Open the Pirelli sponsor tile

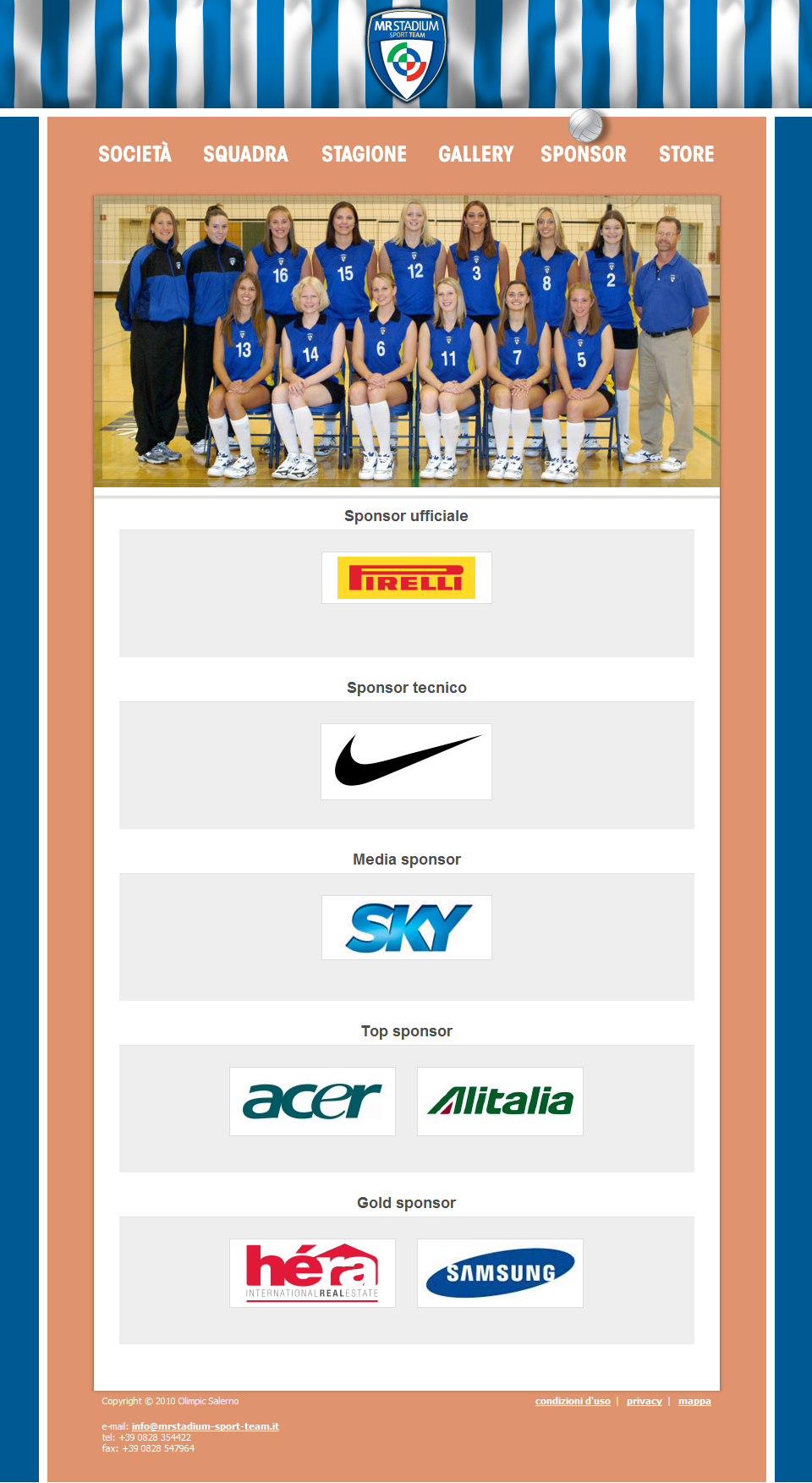pyautogui.click(x=406, y=578)
